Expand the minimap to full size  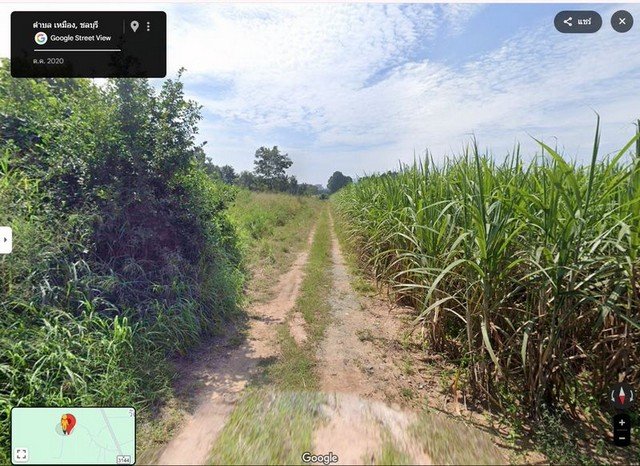coord(21,454)
